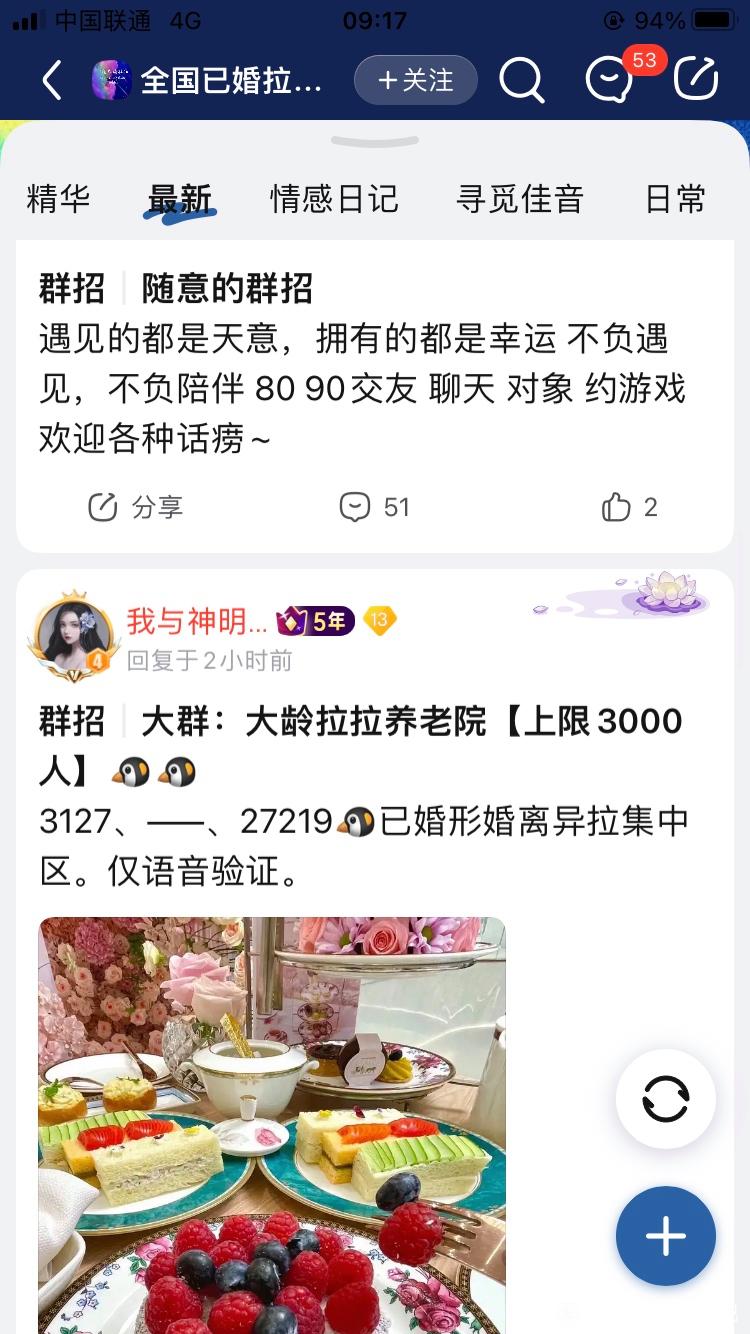Open search in the top bar
Viewport: 750px width, 1334px height.
coord(521,80)
